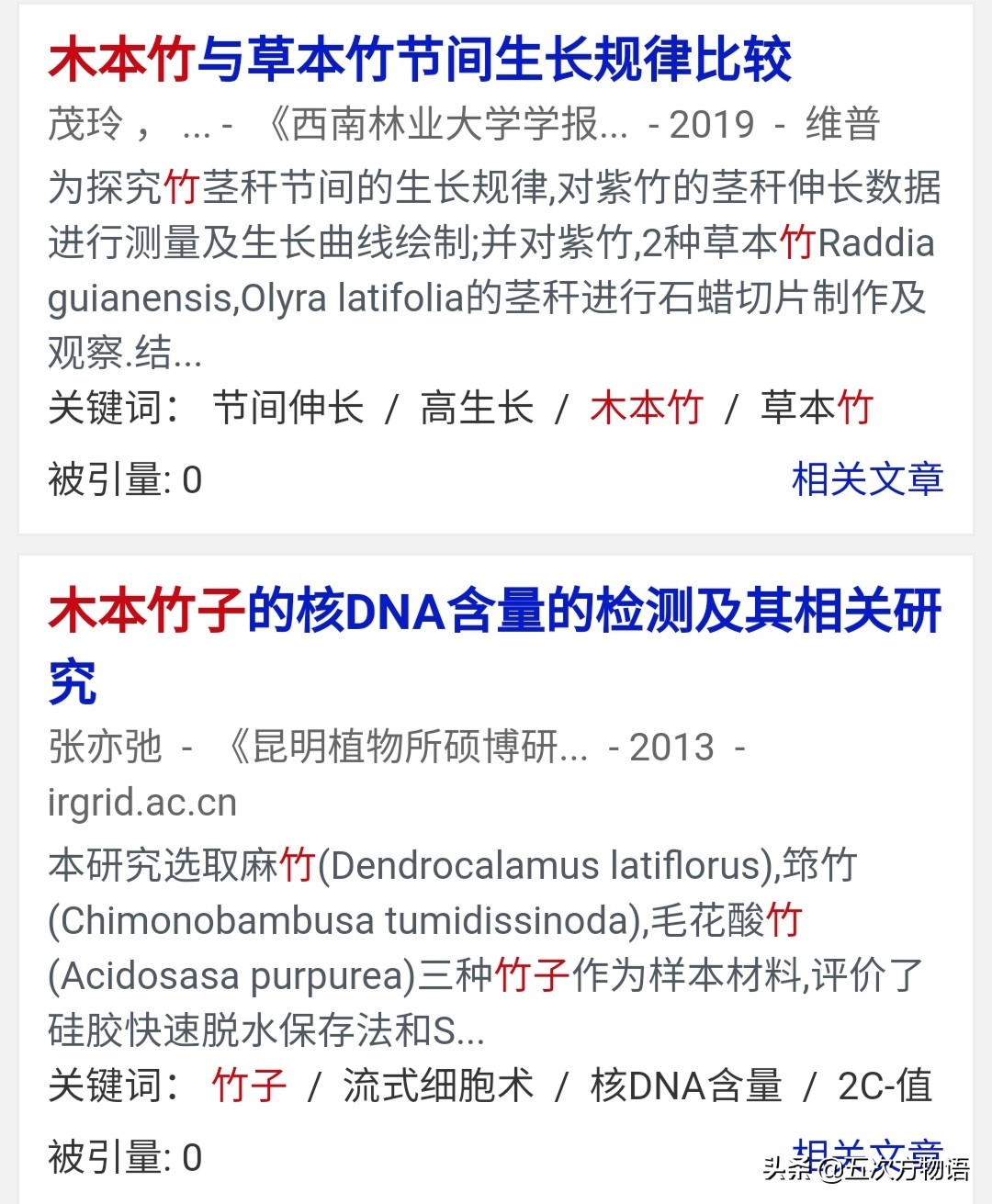The width and height of the screenshot is (992, 1204).
Task: Click the red keyword "竹子"
Action: pos(249,1085)
